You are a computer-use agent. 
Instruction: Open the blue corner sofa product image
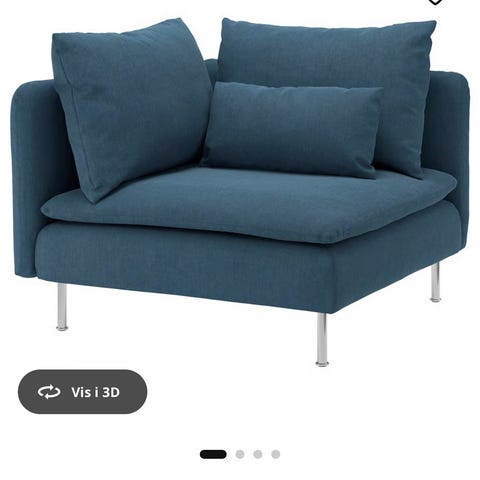pyautogui.click(x=240, y=192)
